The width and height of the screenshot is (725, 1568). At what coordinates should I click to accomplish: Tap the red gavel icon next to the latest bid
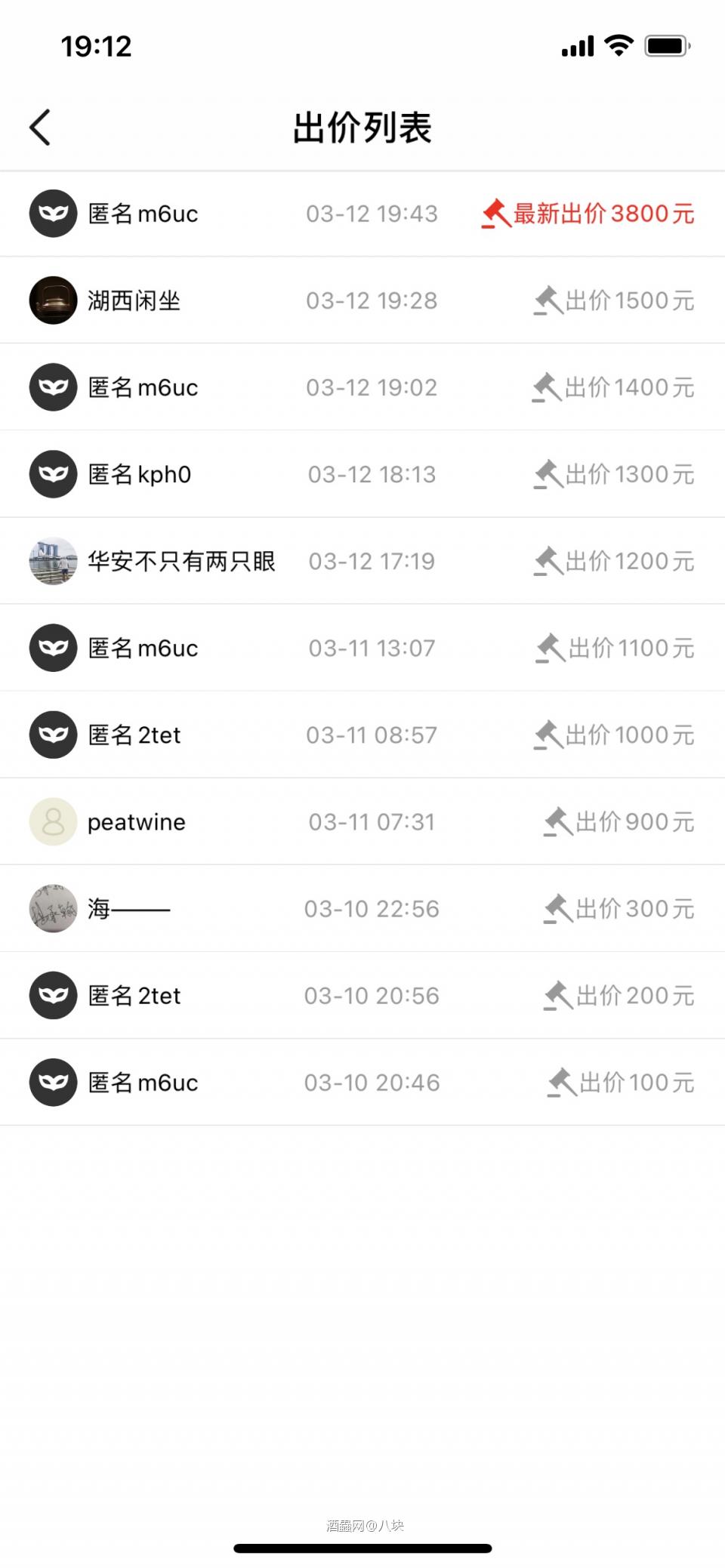tap(496, 214)
